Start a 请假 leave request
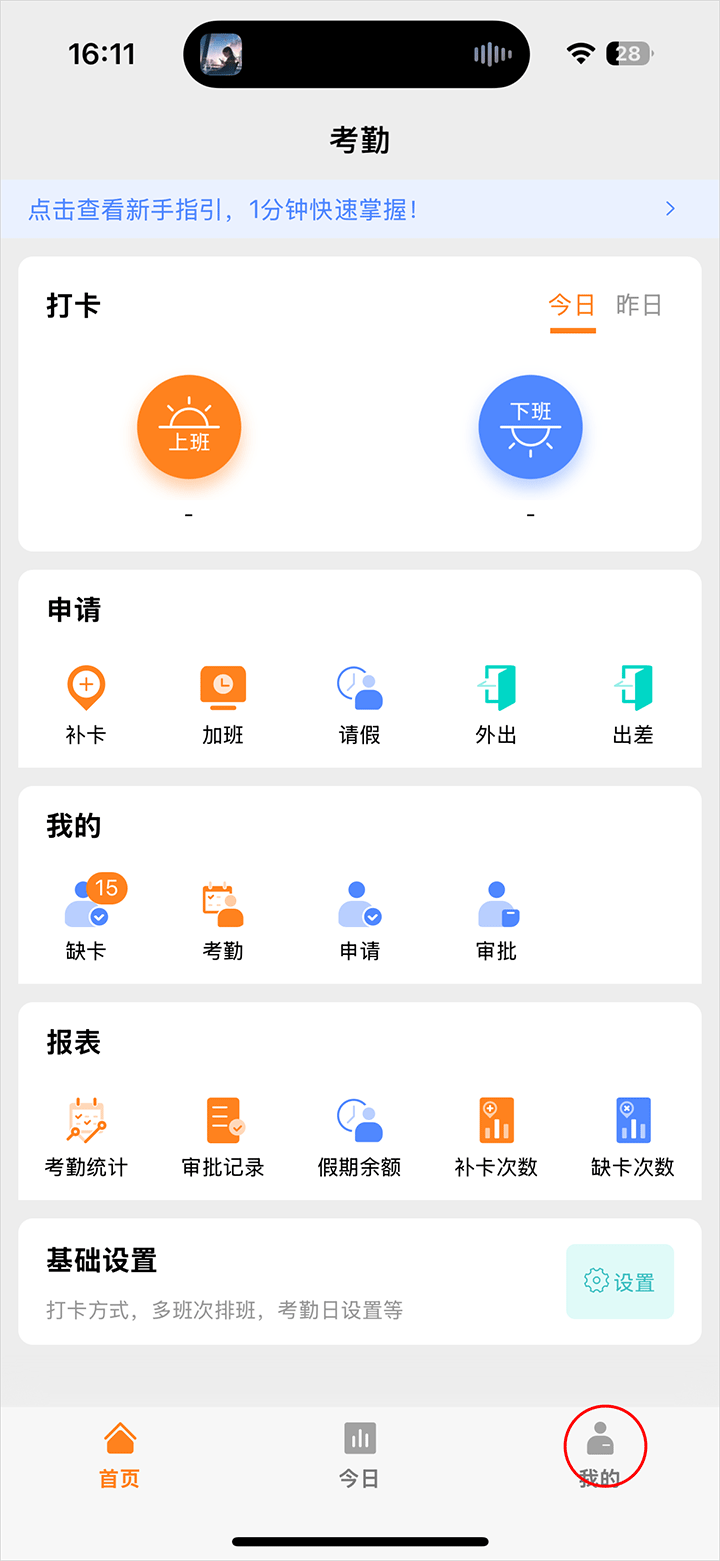Screen dimensions: 720x1561 [360, 705]
